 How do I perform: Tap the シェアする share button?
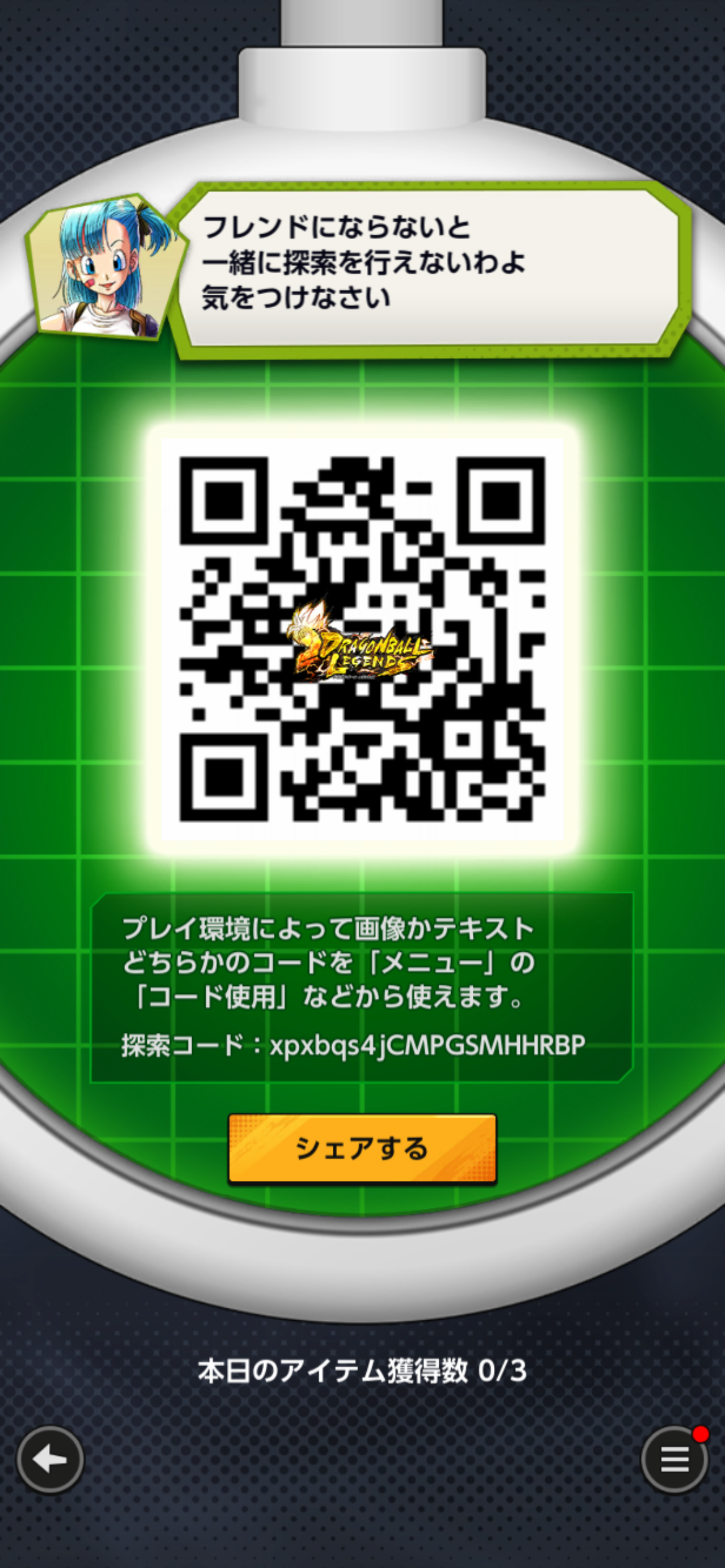coord(362,1148)
